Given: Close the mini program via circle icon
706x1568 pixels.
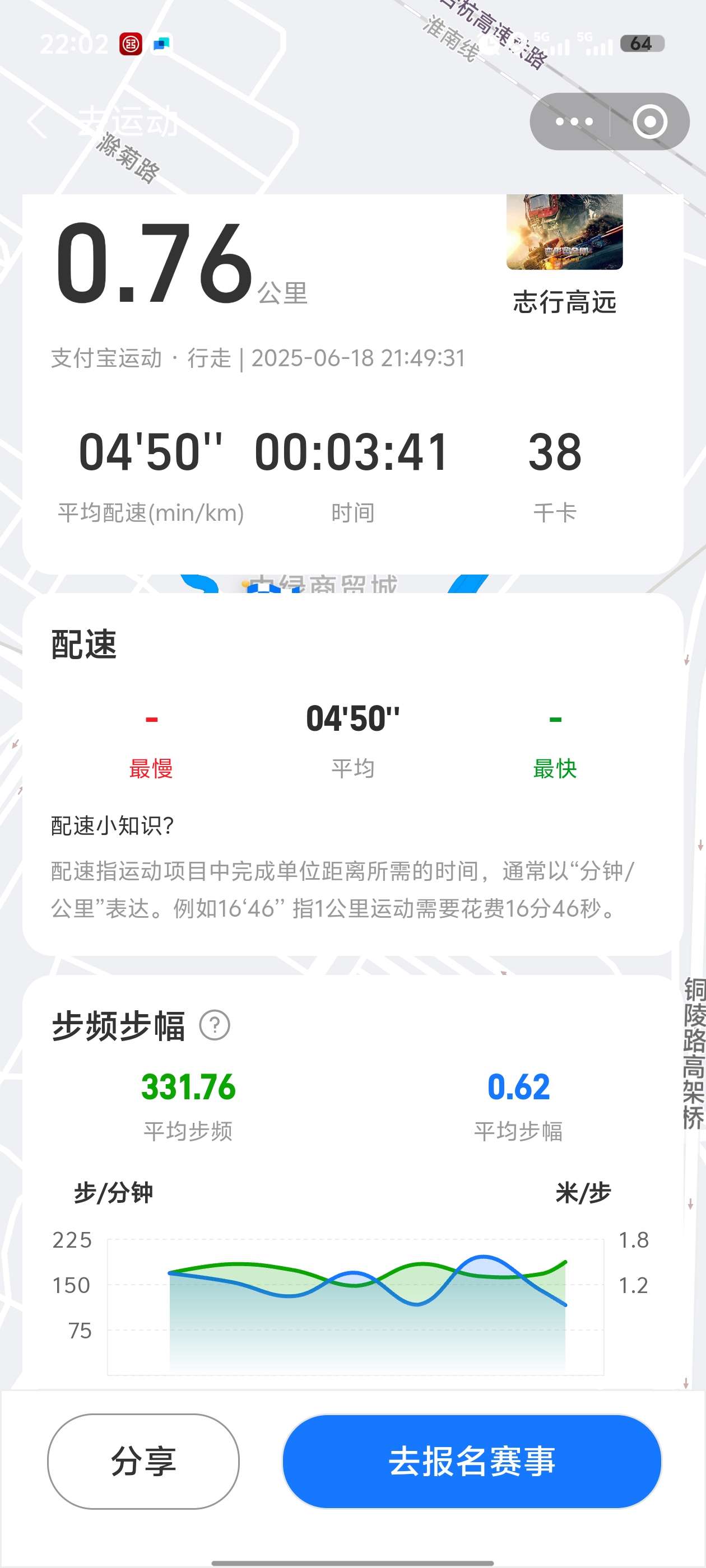Looking at the screenshot, I should click(649, 122).
